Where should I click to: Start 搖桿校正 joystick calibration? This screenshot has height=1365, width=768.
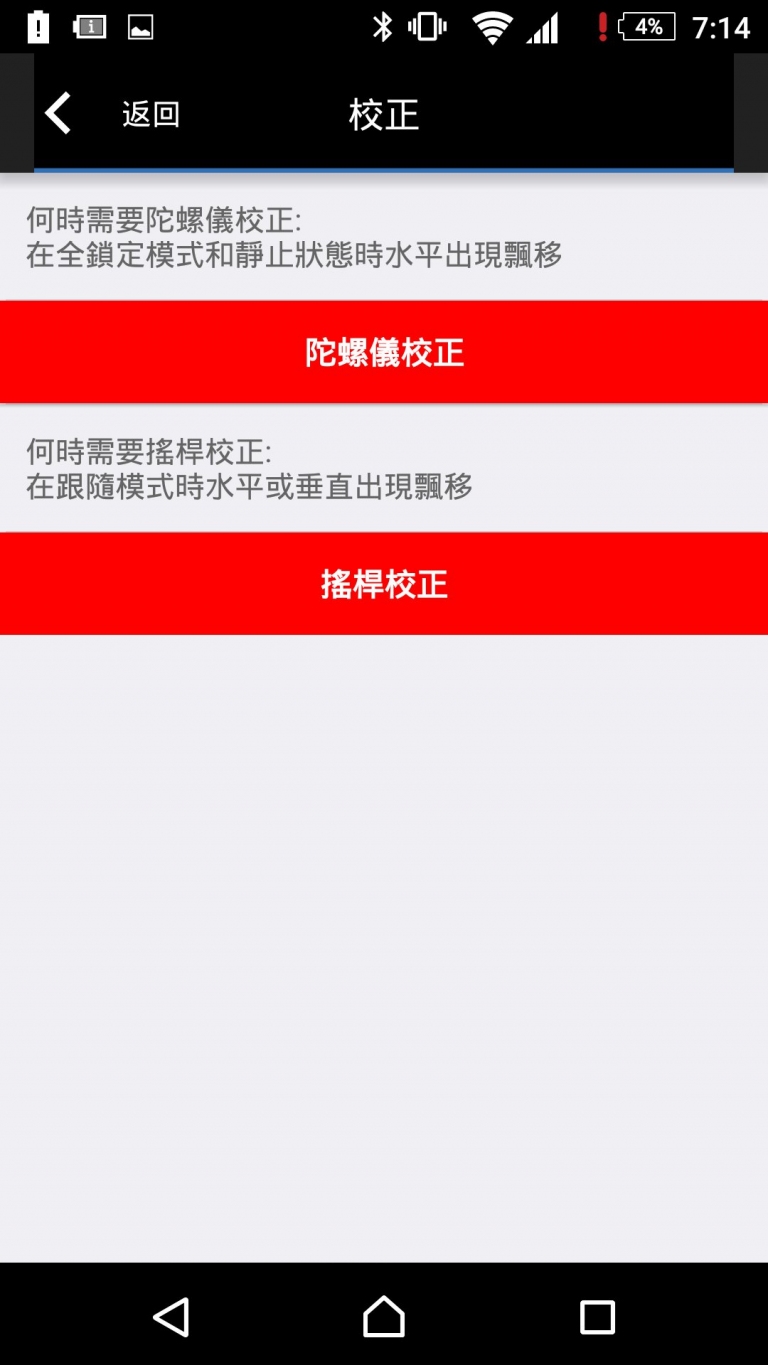tap(384, 584)
